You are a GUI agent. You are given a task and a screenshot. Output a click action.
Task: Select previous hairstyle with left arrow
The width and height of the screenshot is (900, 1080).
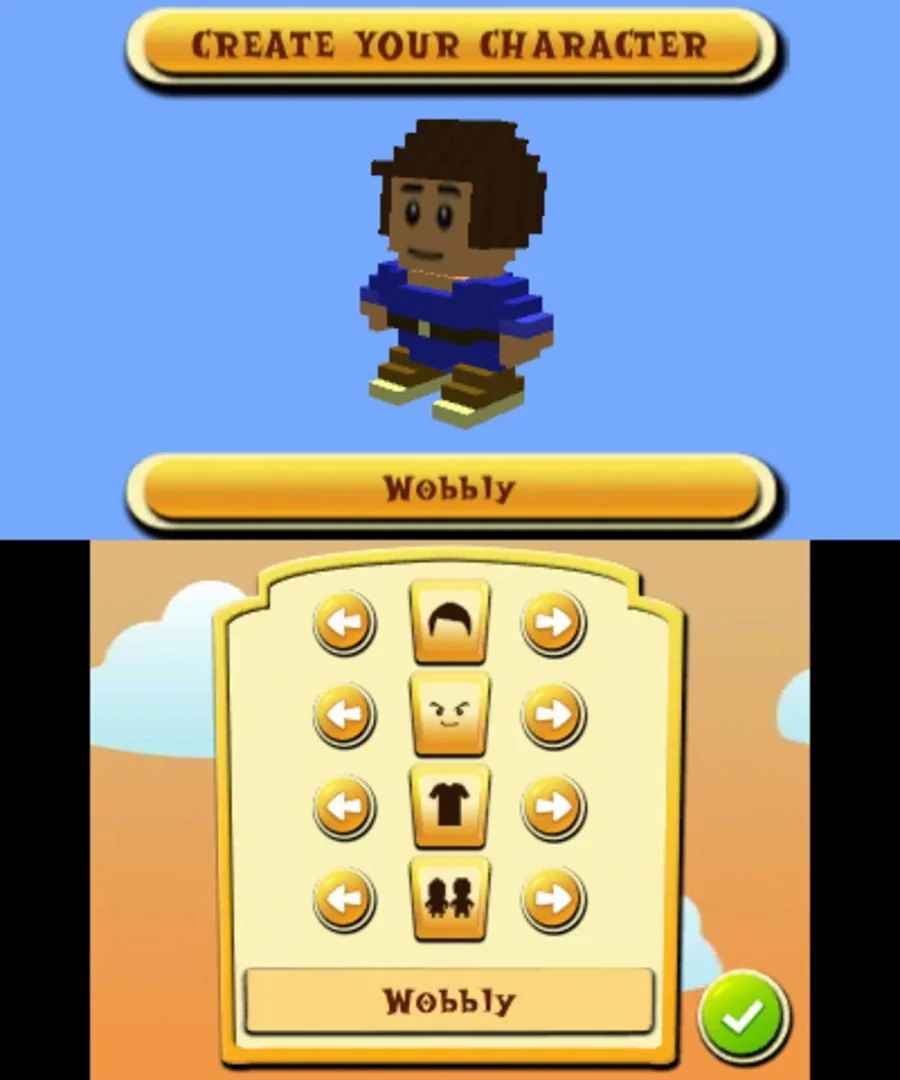pyautogui.click(x=345, y=623)
